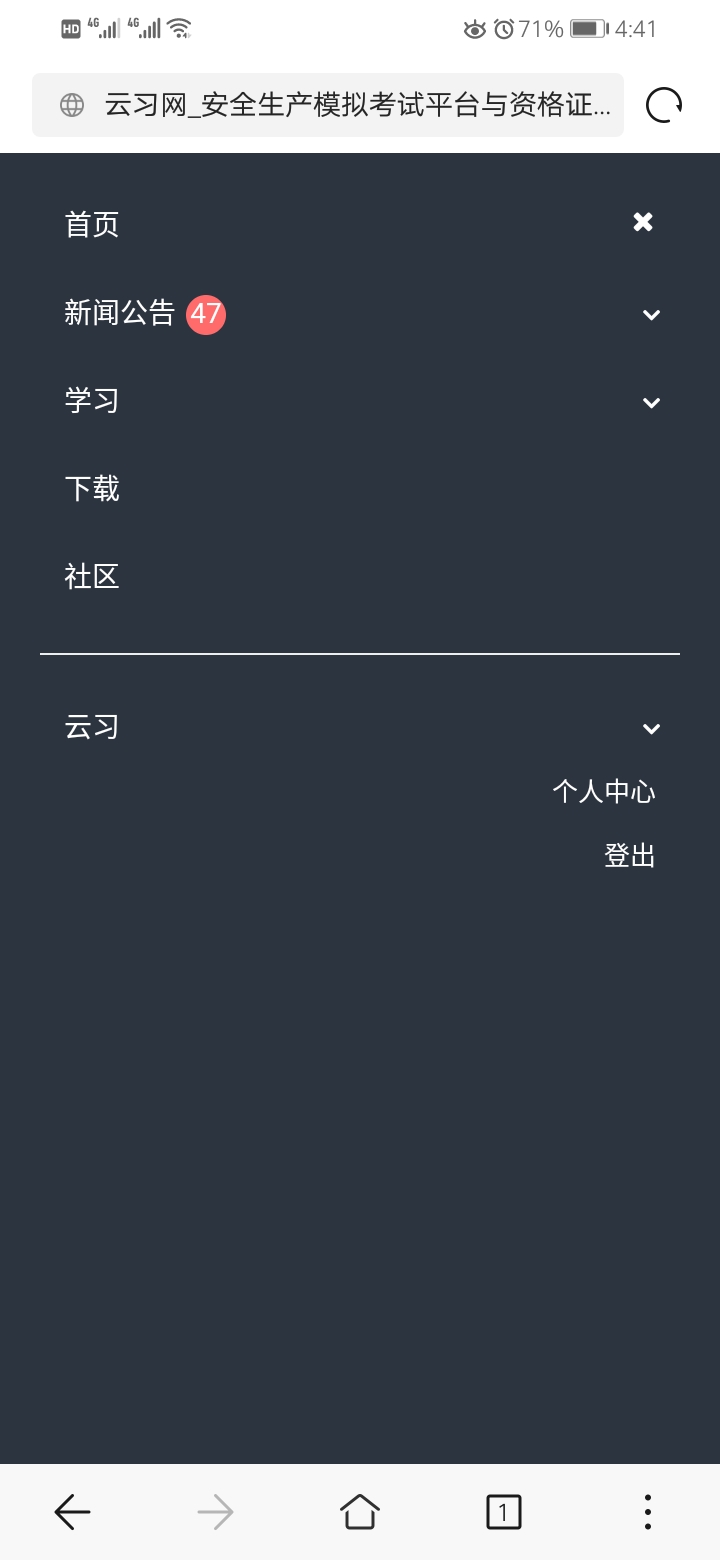Tap the battery indicator in status bar

pyautogui.click(x=585, y=28)
